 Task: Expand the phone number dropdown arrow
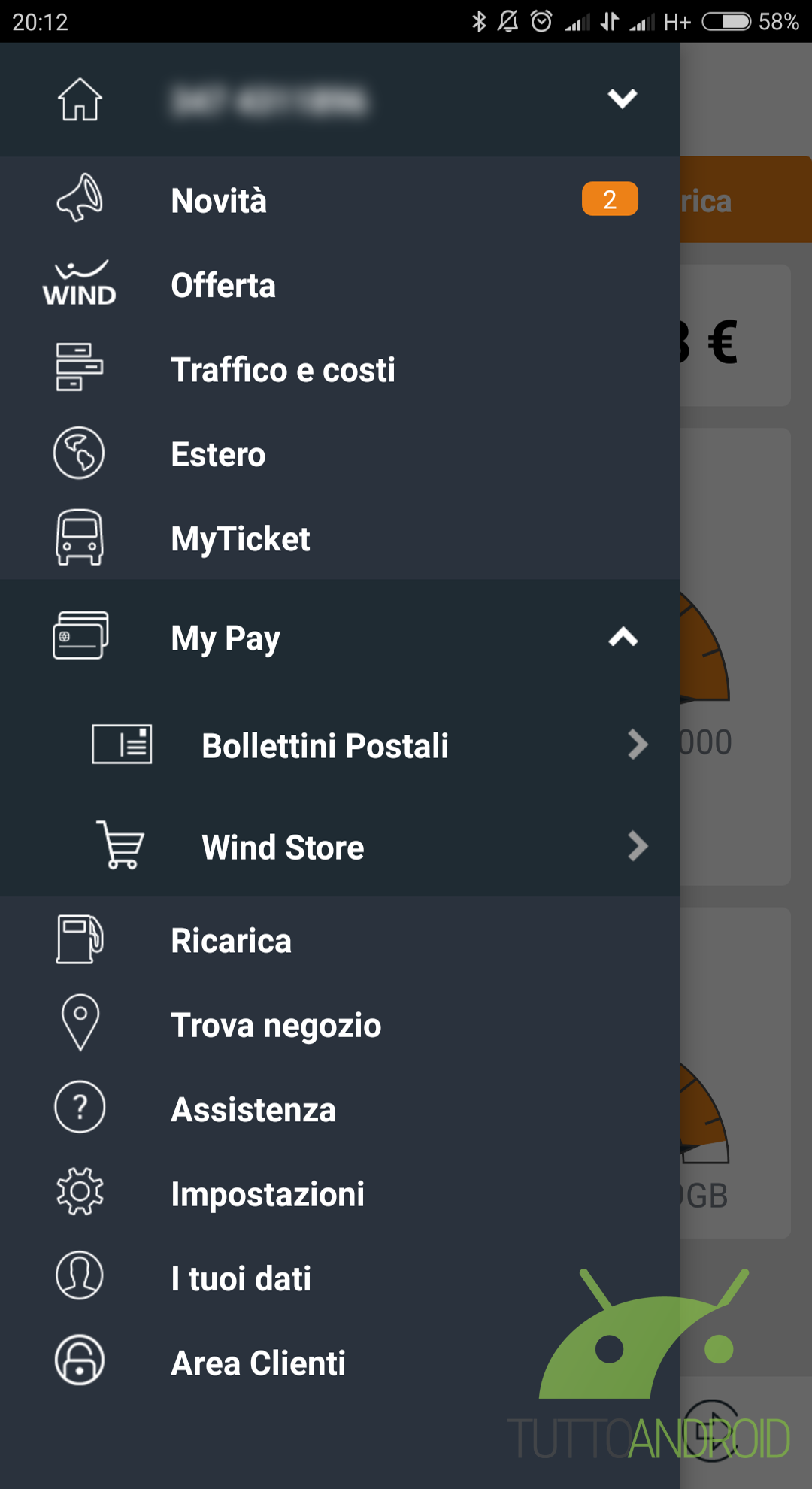pyautogui.click(x=623, y=99)
